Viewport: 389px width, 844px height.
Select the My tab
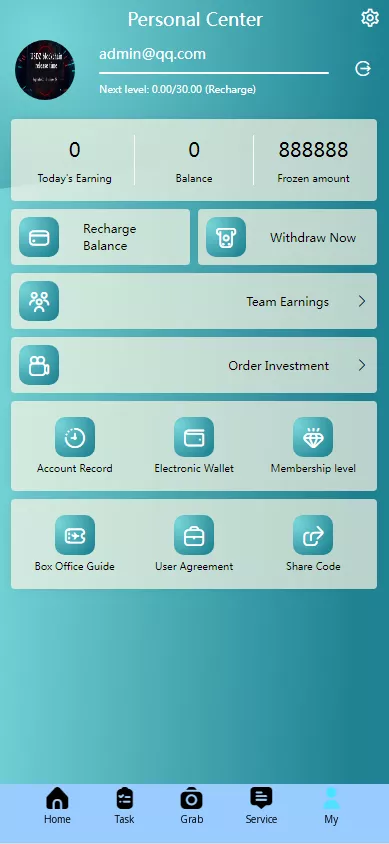click(x=331, y=806)
